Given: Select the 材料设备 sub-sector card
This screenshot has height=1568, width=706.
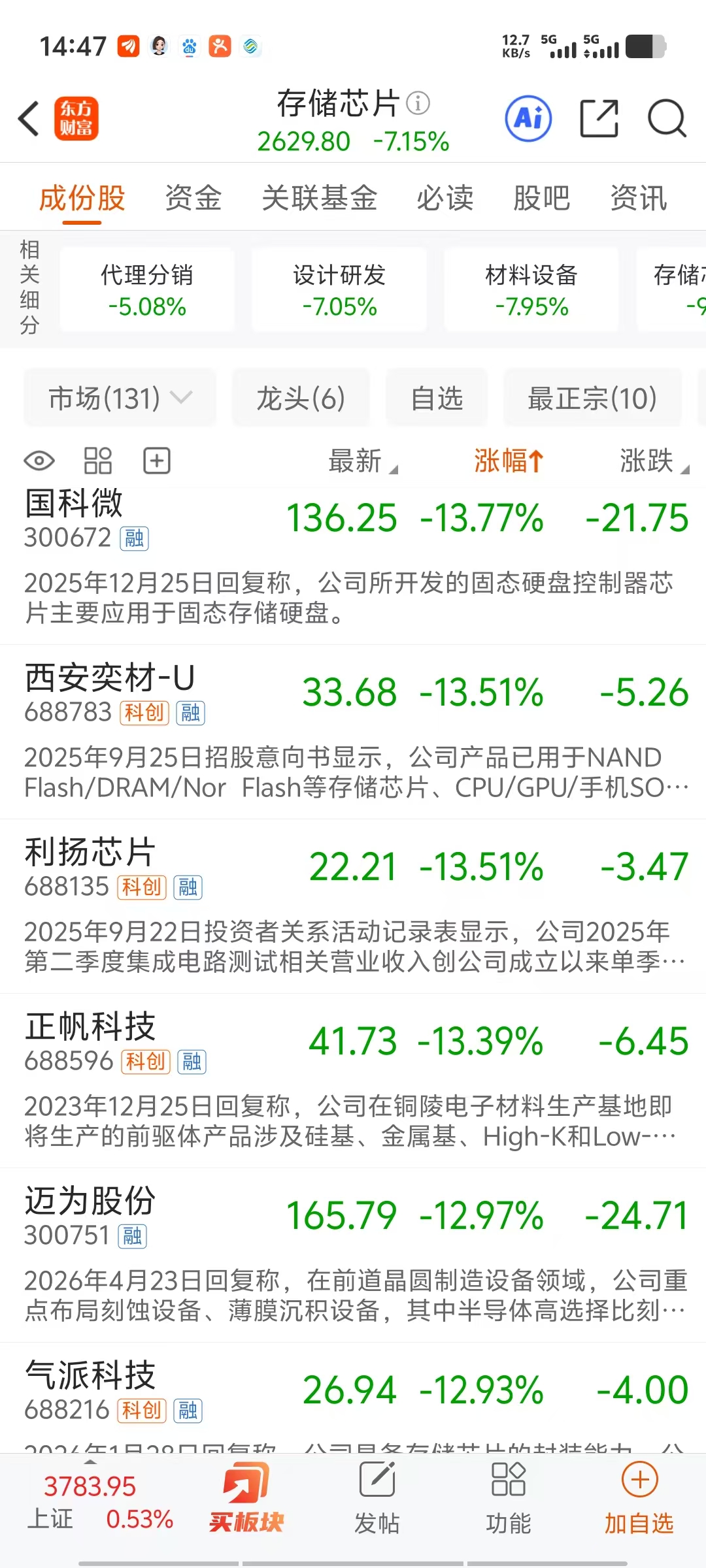Looking at the screenshot, I should (531, 289).
